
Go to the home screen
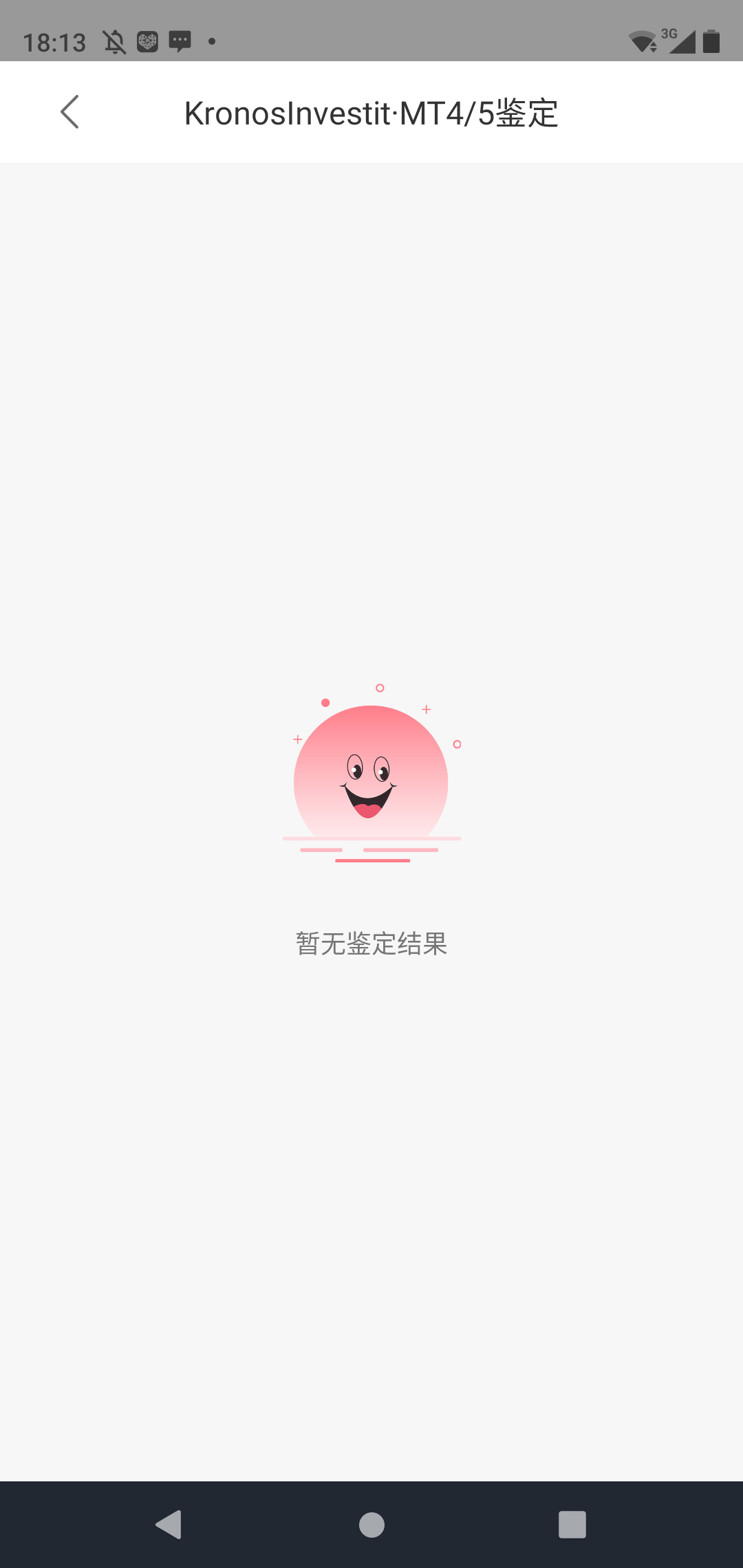(371, 1525)
